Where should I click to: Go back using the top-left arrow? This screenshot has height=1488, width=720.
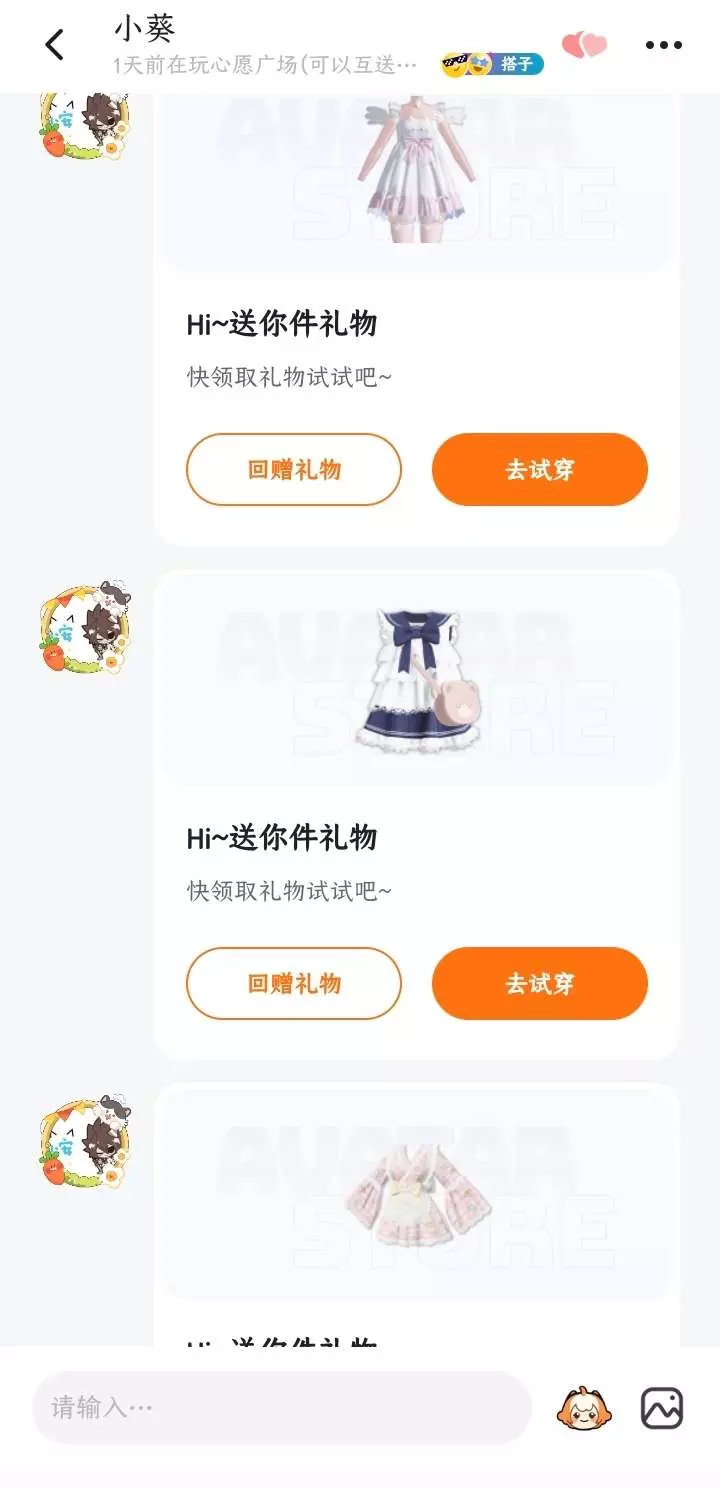(x=55, y=44)
